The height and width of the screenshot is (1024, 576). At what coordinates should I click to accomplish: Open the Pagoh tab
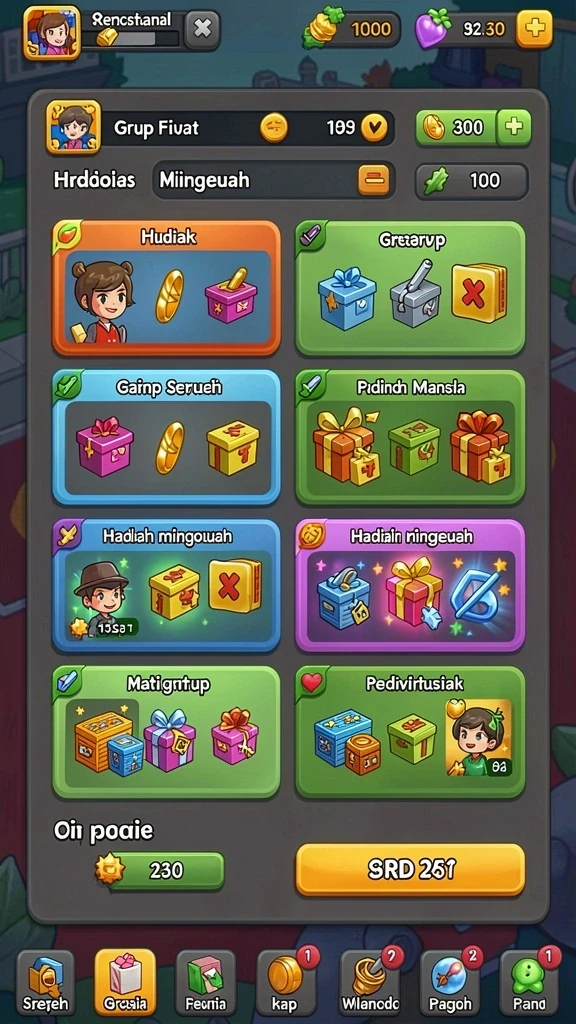click(449, 982)
